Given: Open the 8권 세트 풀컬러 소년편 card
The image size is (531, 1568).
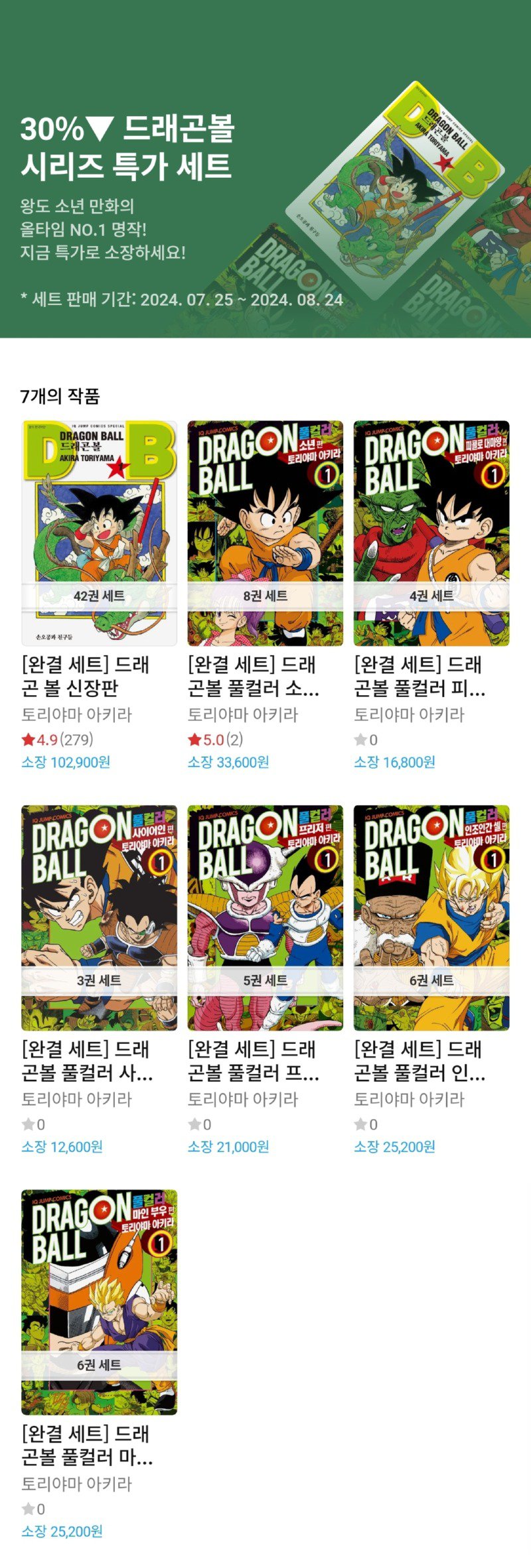Looking at the screenshot, I should pyautogui.click(x=265, y=533).
